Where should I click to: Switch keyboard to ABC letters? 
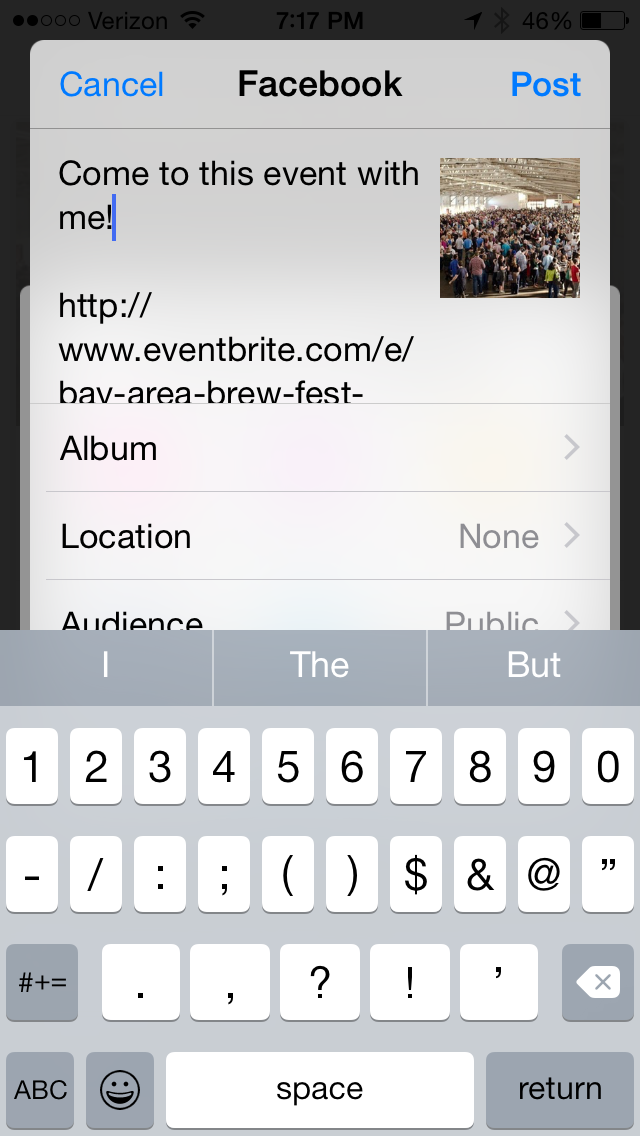41,1089
